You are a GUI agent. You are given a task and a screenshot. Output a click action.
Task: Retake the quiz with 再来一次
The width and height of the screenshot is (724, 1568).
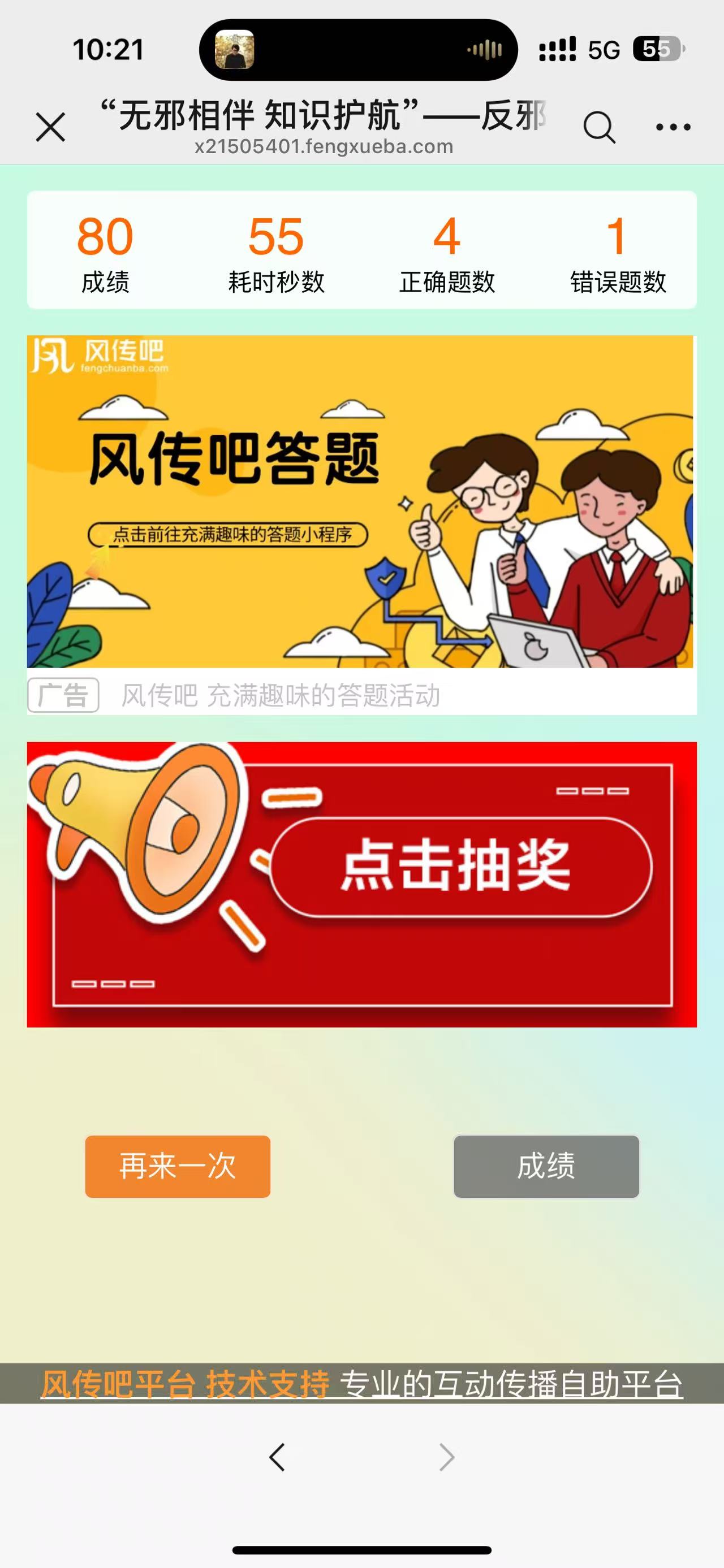(178, 1166)
